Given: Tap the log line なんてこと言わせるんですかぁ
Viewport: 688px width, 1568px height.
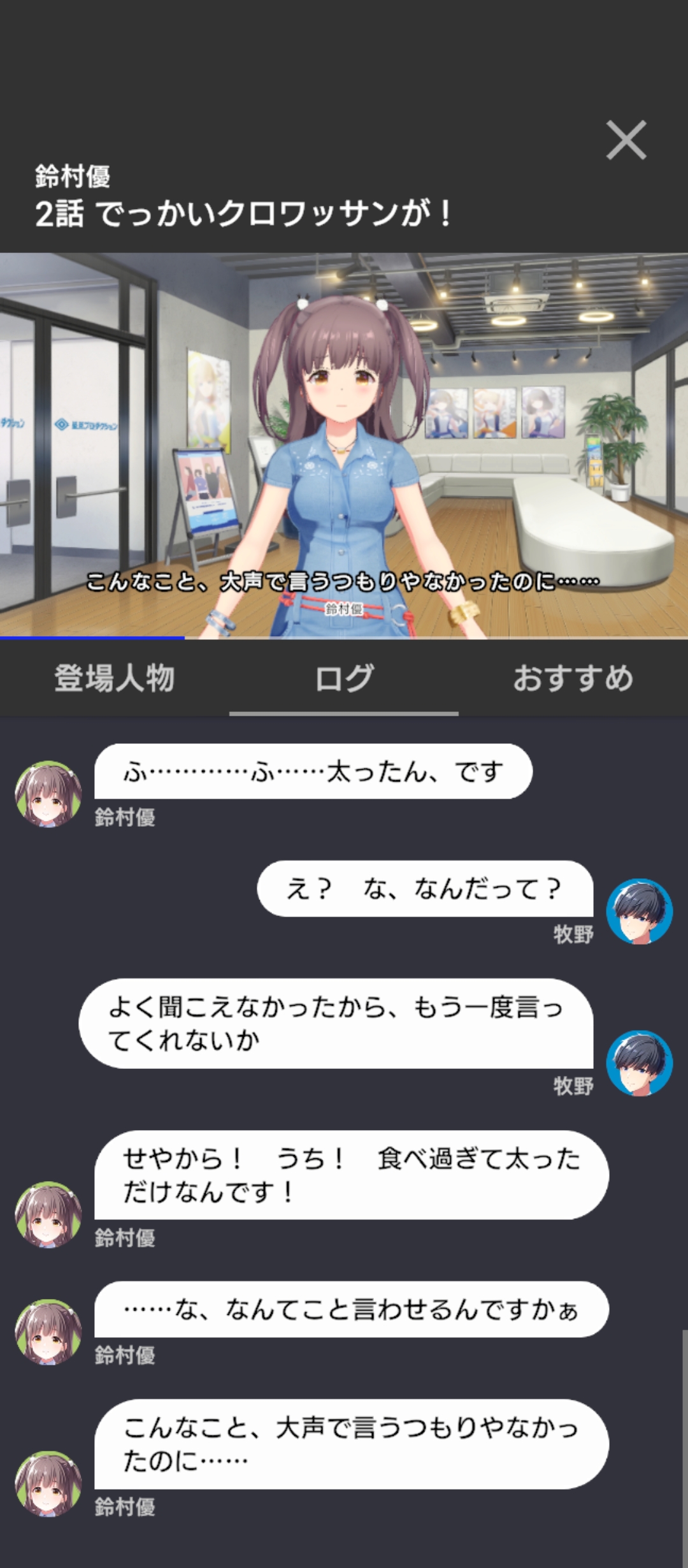Looking at the screenshot, I should pos(351,1309).
